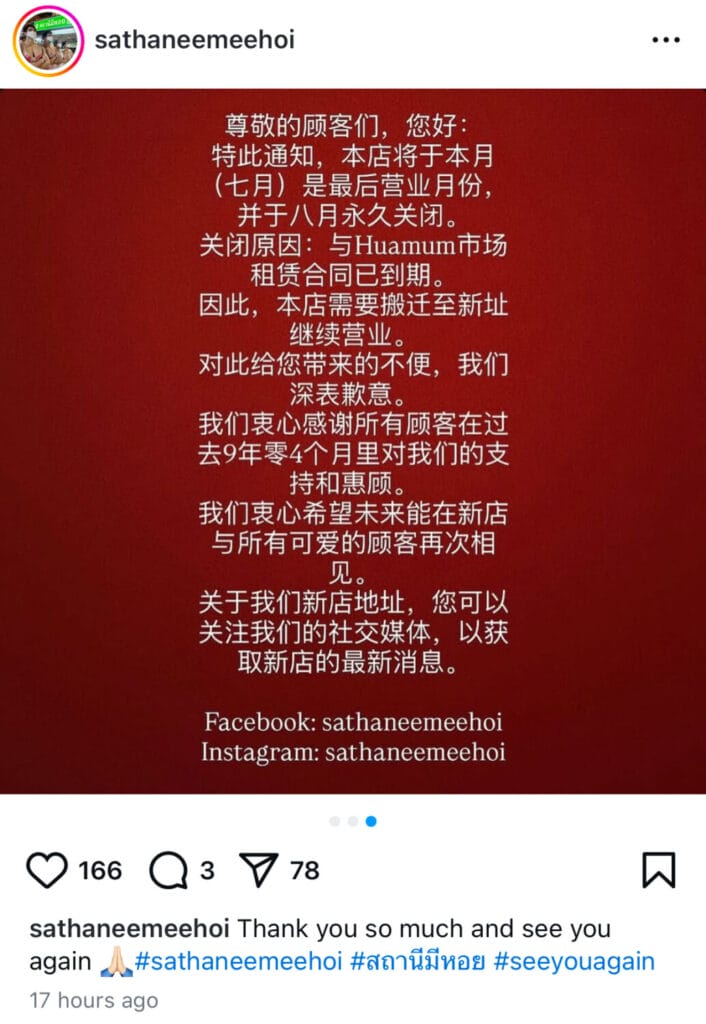This screenshot has width=706, height=1024.
Task: Open the comments on this post
Action: click(168, 871)
